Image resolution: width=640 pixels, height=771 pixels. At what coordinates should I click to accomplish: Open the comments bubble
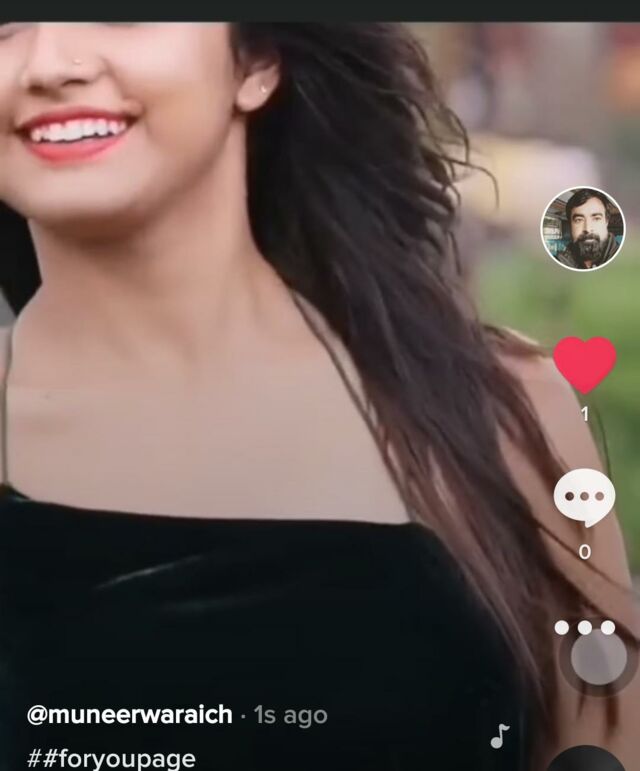coord(584,498)
